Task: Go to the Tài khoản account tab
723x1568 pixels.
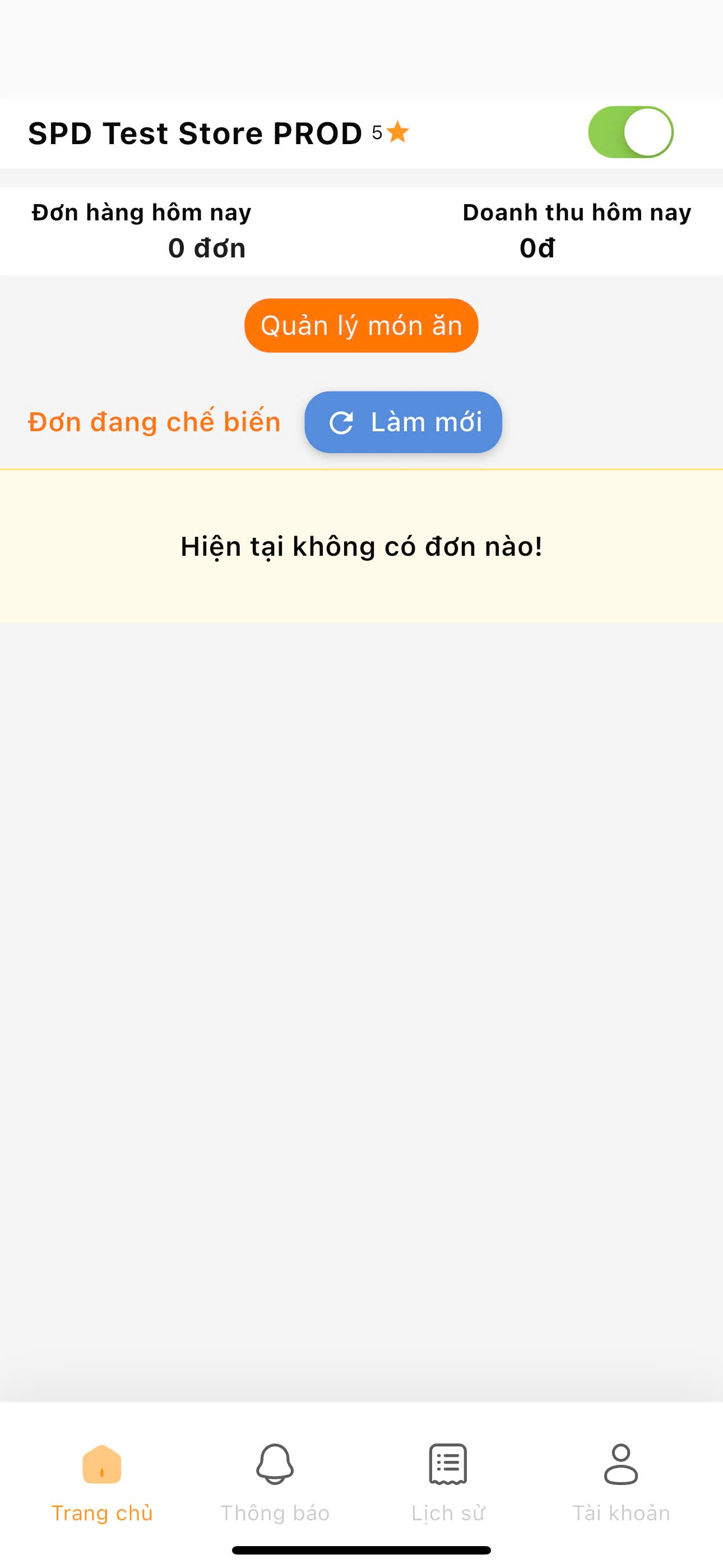Action: [621, 1479]
